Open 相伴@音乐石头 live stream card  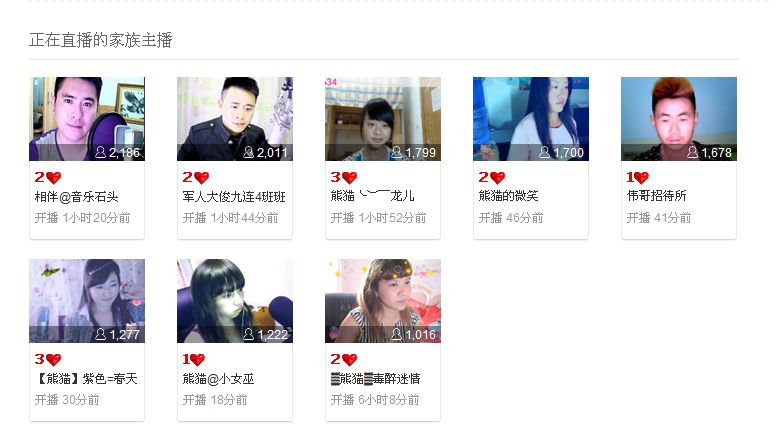click(87, 119)
